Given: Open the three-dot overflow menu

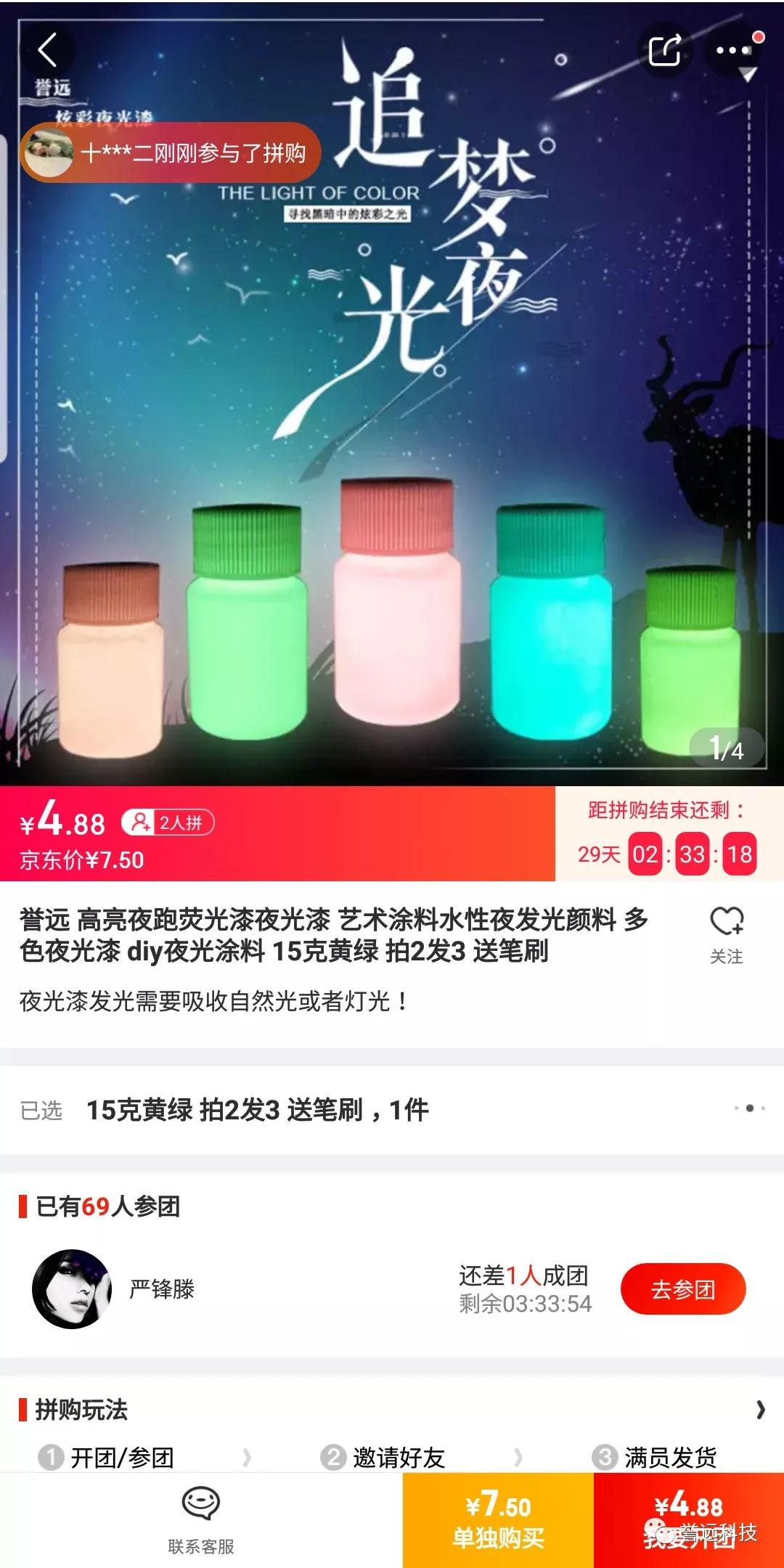Looking at the screenshot, I should click(x=733, y=49).
